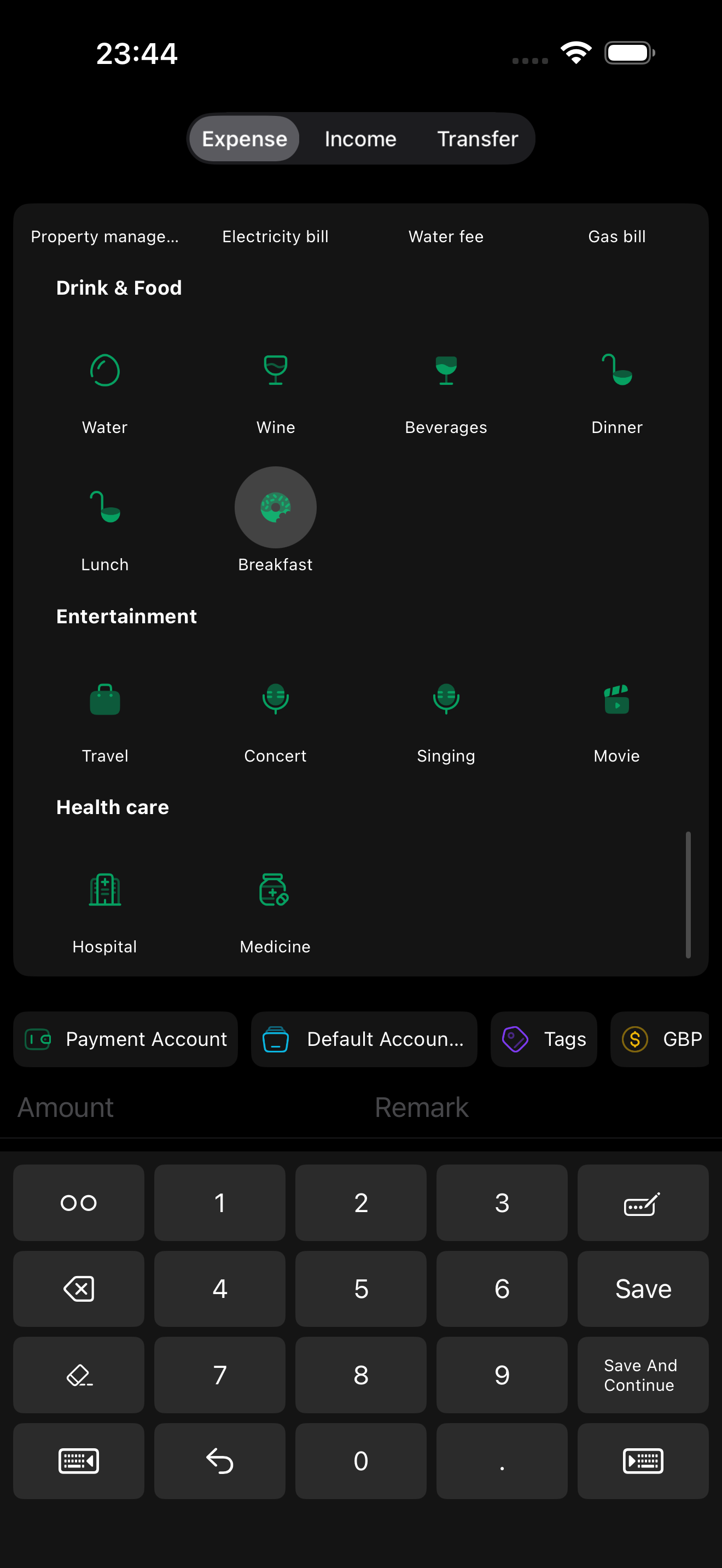722x1568 pixels.
Task: Choose the Wine category
Action: [275, 391]
